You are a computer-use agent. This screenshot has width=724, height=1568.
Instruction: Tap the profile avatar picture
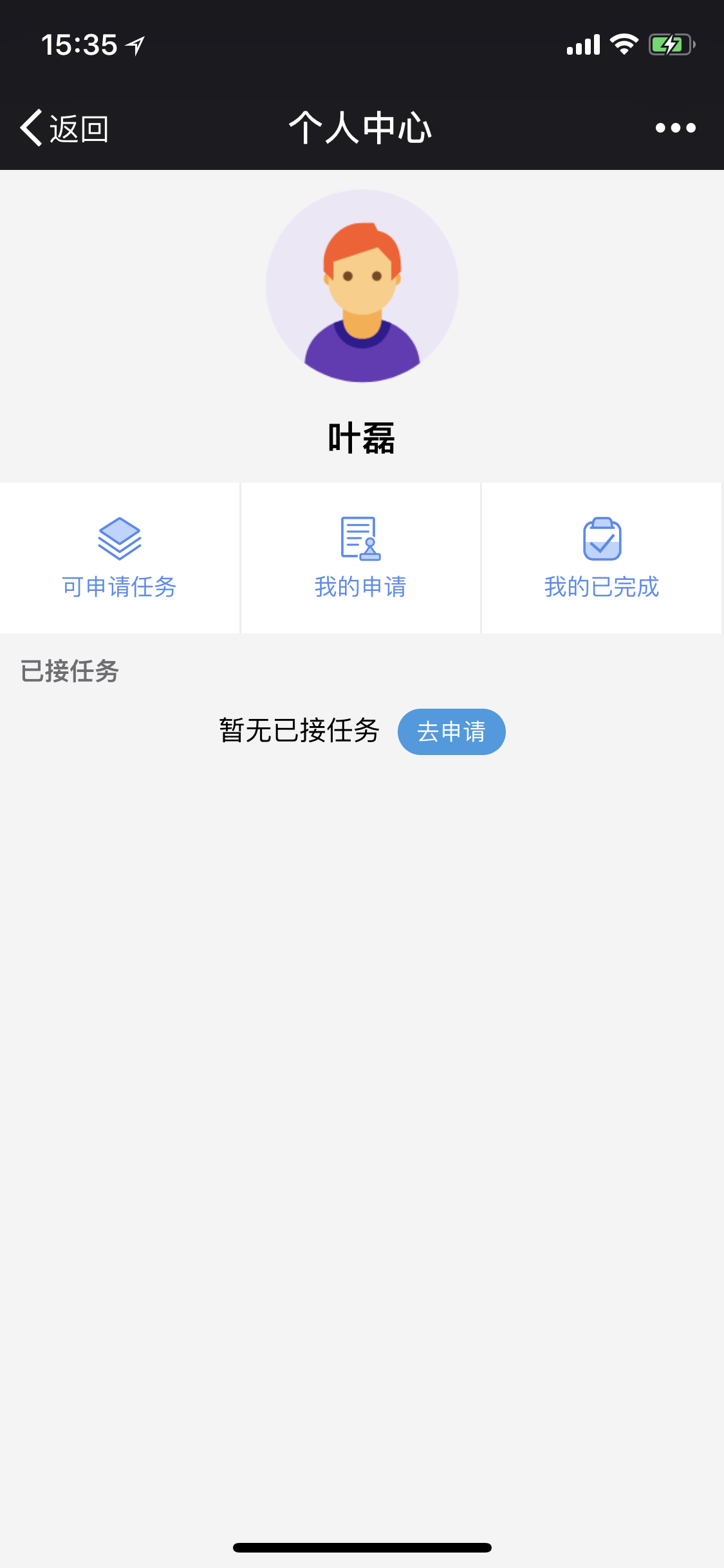tap(362, 286)
